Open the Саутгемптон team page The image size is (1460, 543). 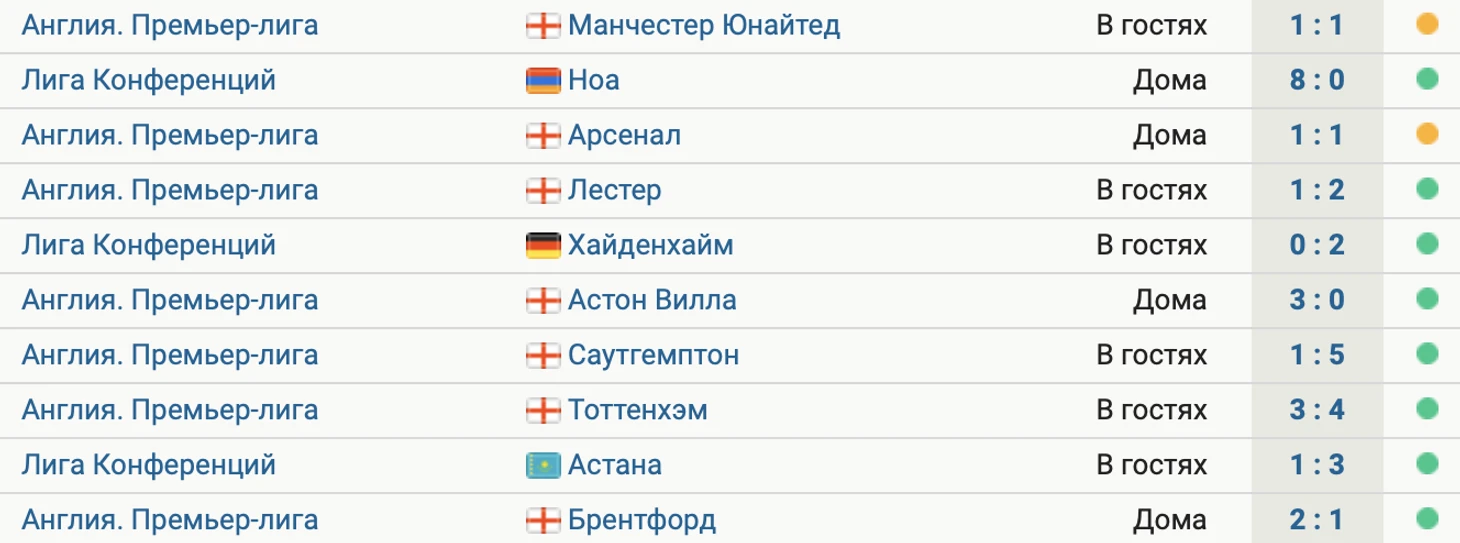(x=653, y=355)
